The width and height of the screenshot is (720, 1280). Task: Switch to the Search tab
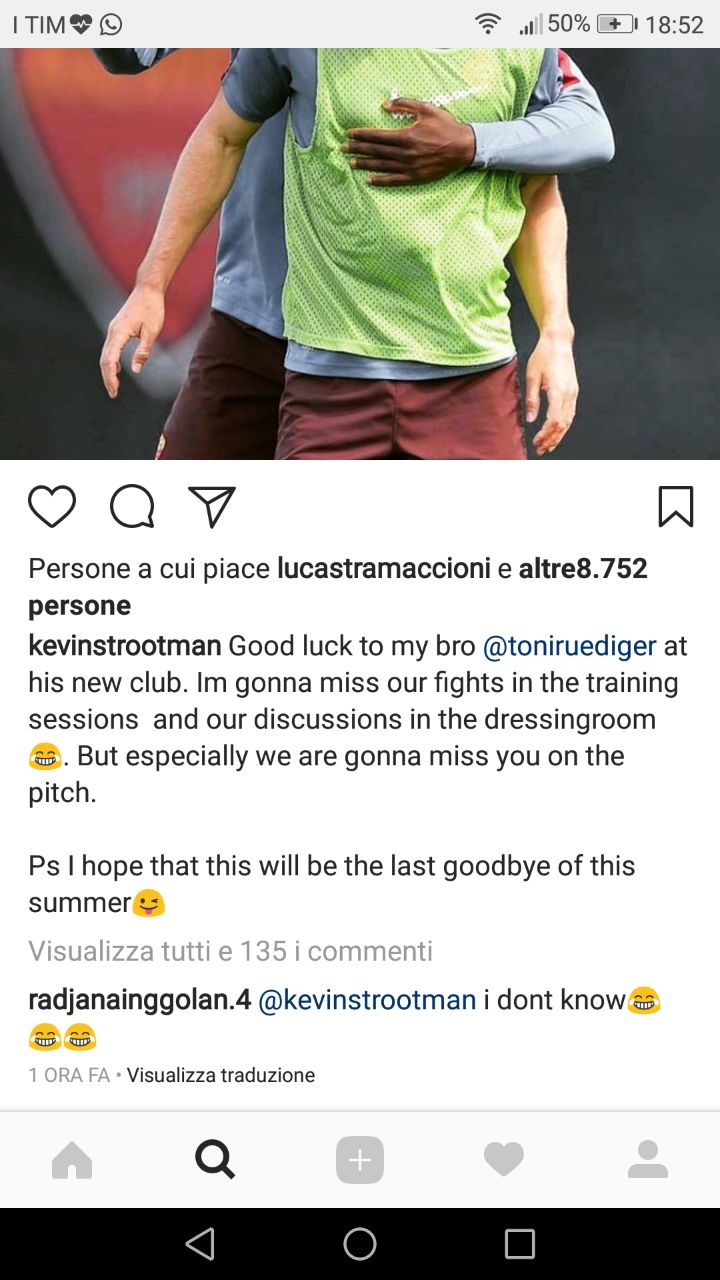coord(215,1160)
